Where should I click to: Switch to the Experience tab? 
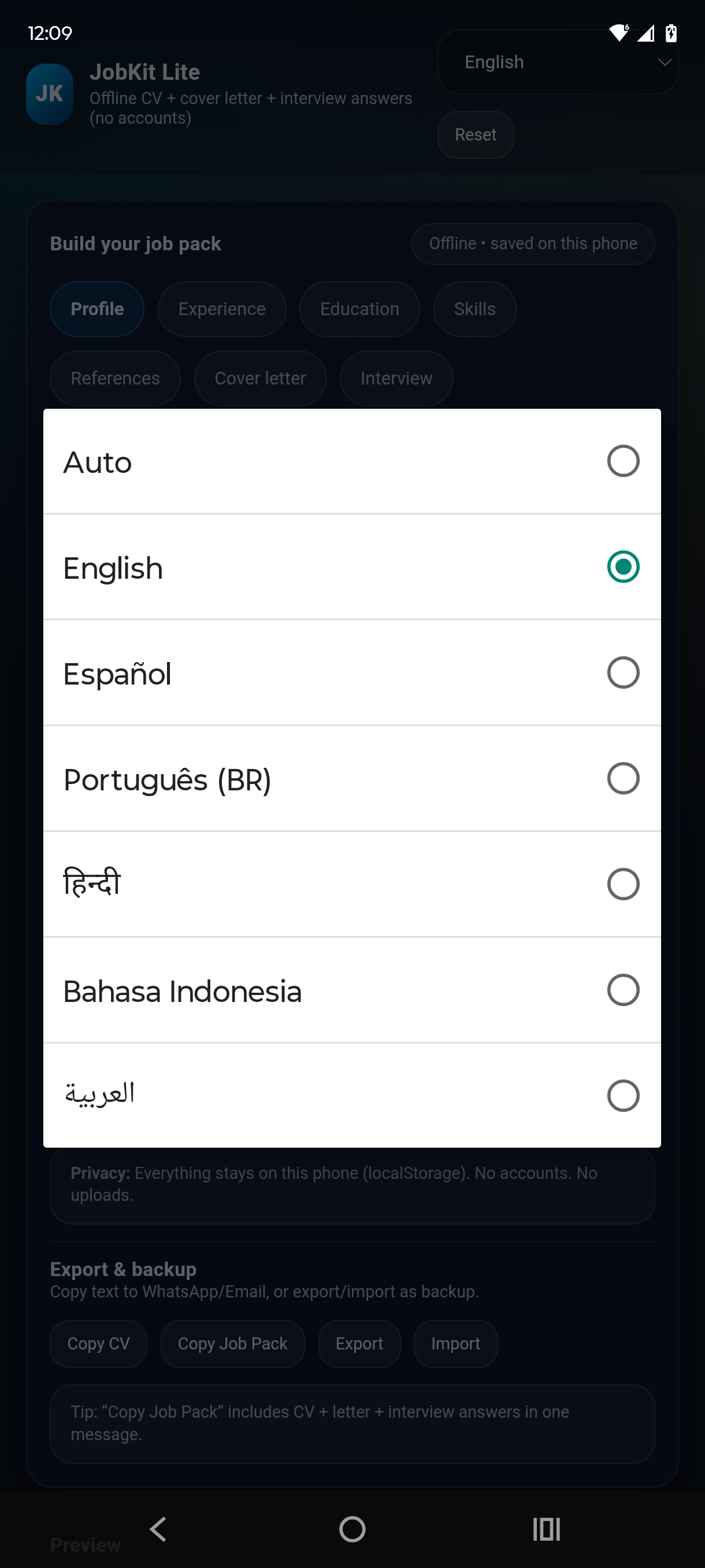(221, 309)
